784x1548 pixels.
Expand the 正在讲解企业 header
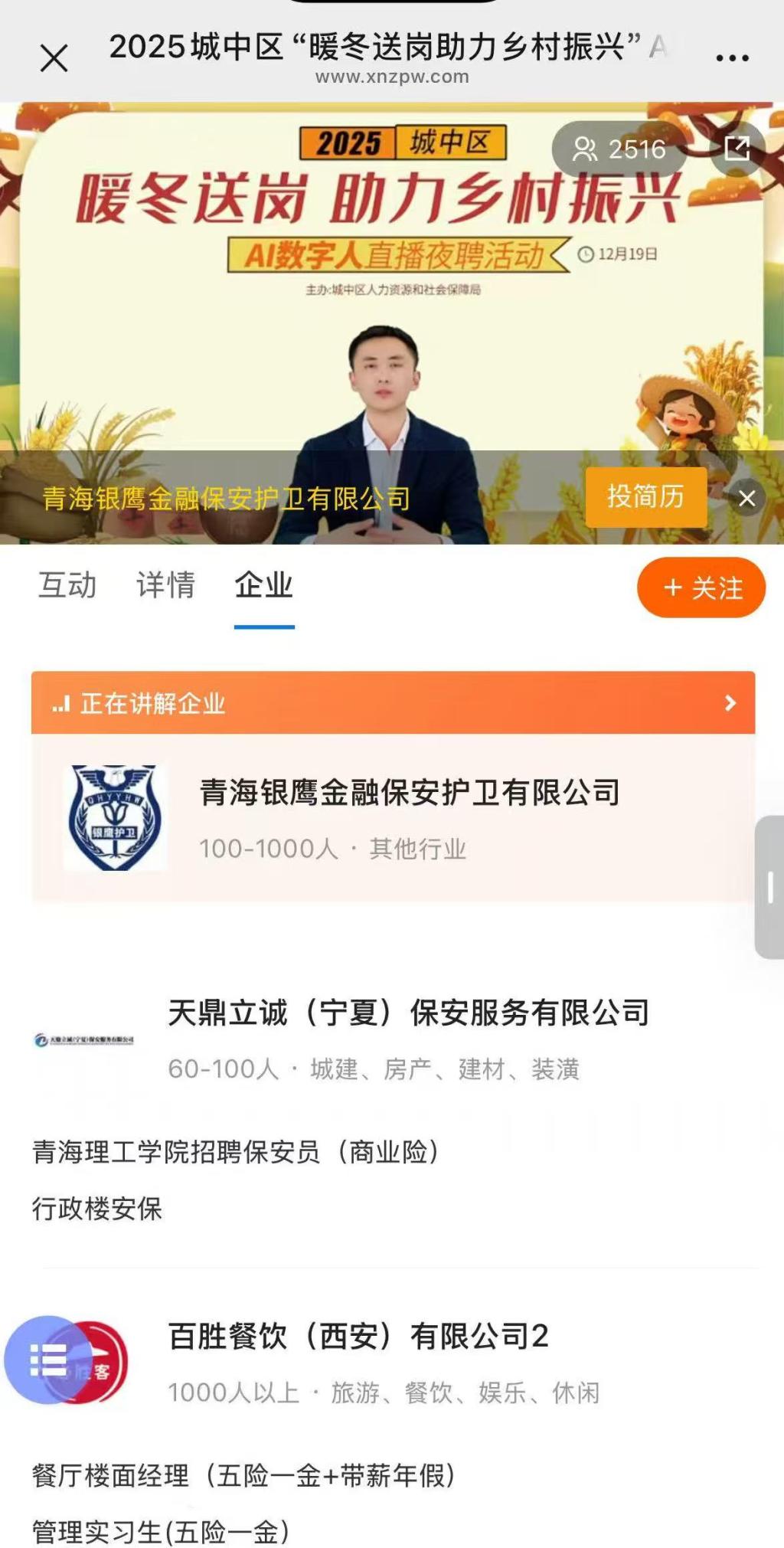393,702
